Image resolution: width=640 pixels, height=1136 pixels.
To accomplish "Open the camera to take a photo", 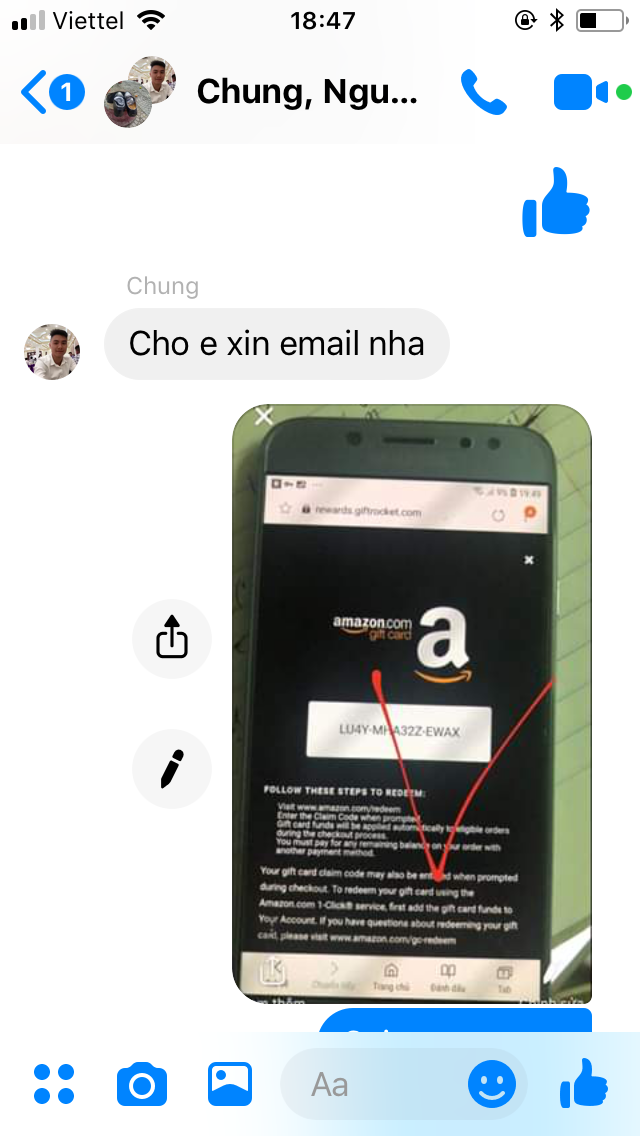I will point(142,1084).
